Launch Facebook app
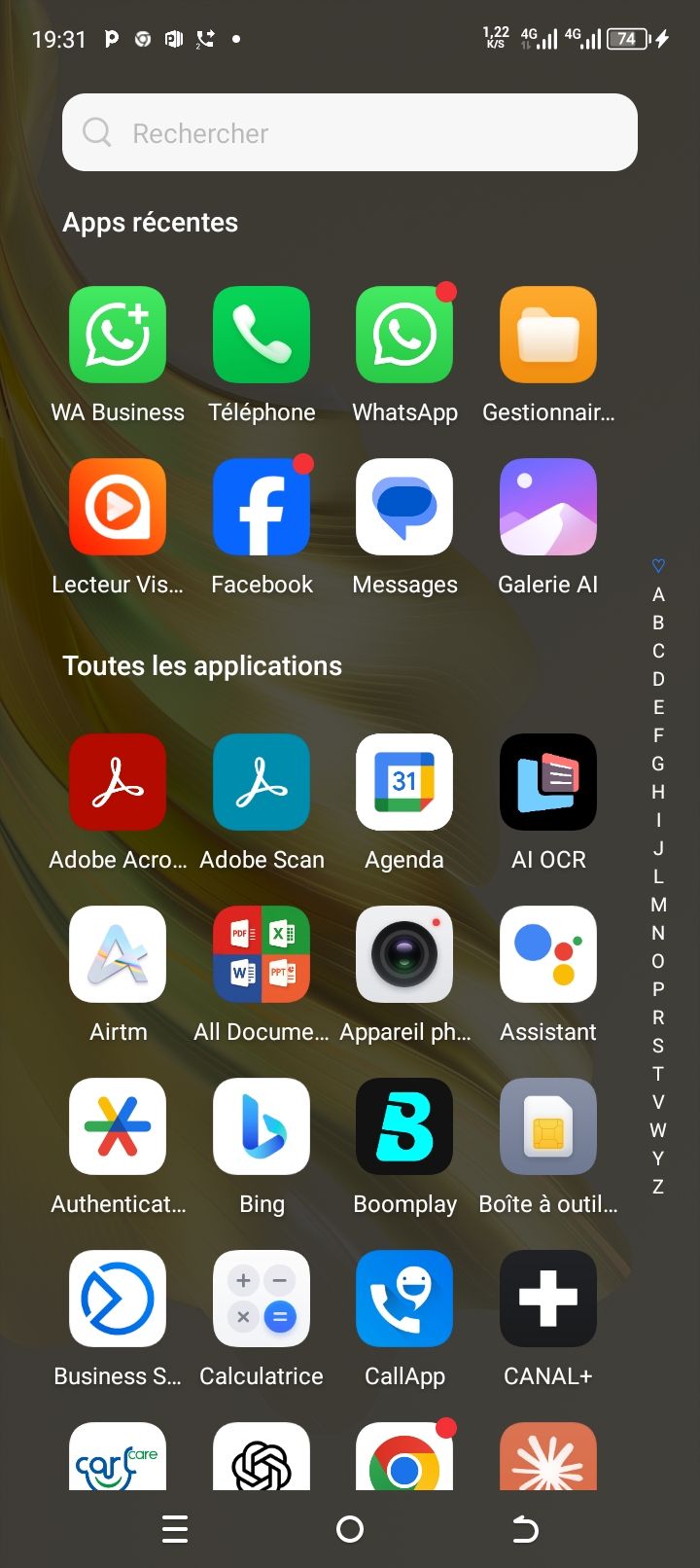 coord(262,507)
